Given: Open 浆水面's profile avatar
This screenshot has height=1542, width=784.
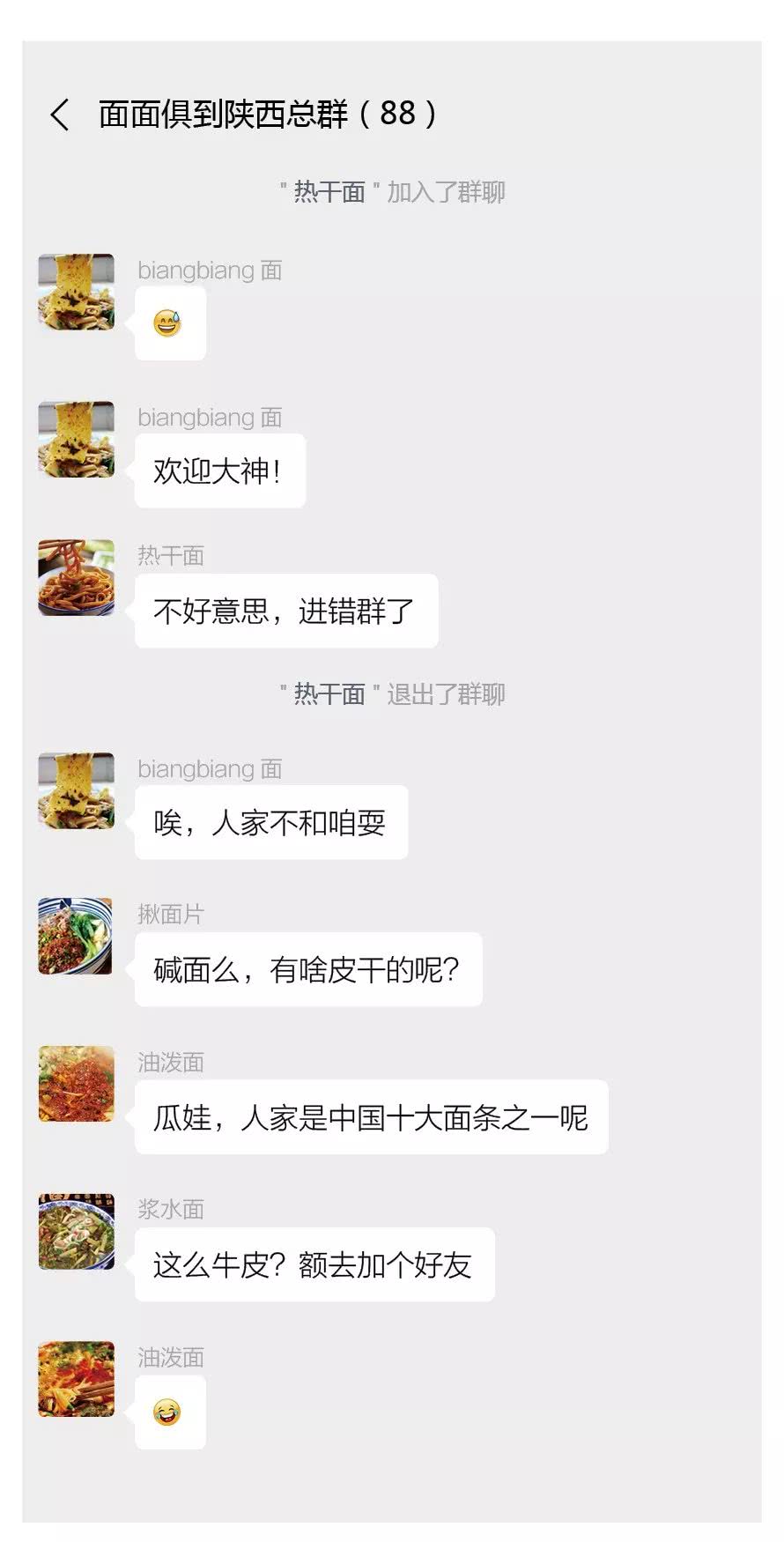Looking at the screenshot, I should coord(76,1232).
